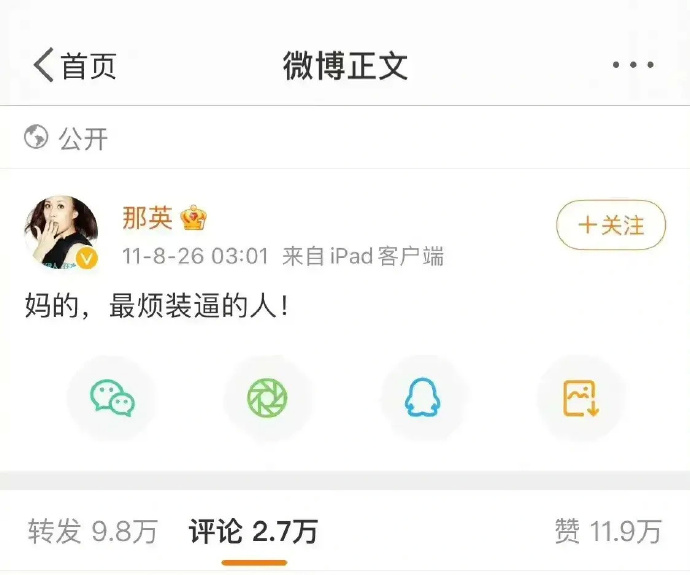Go back to 首页
Screen dimensions: 690x575
tap(75, 66)
